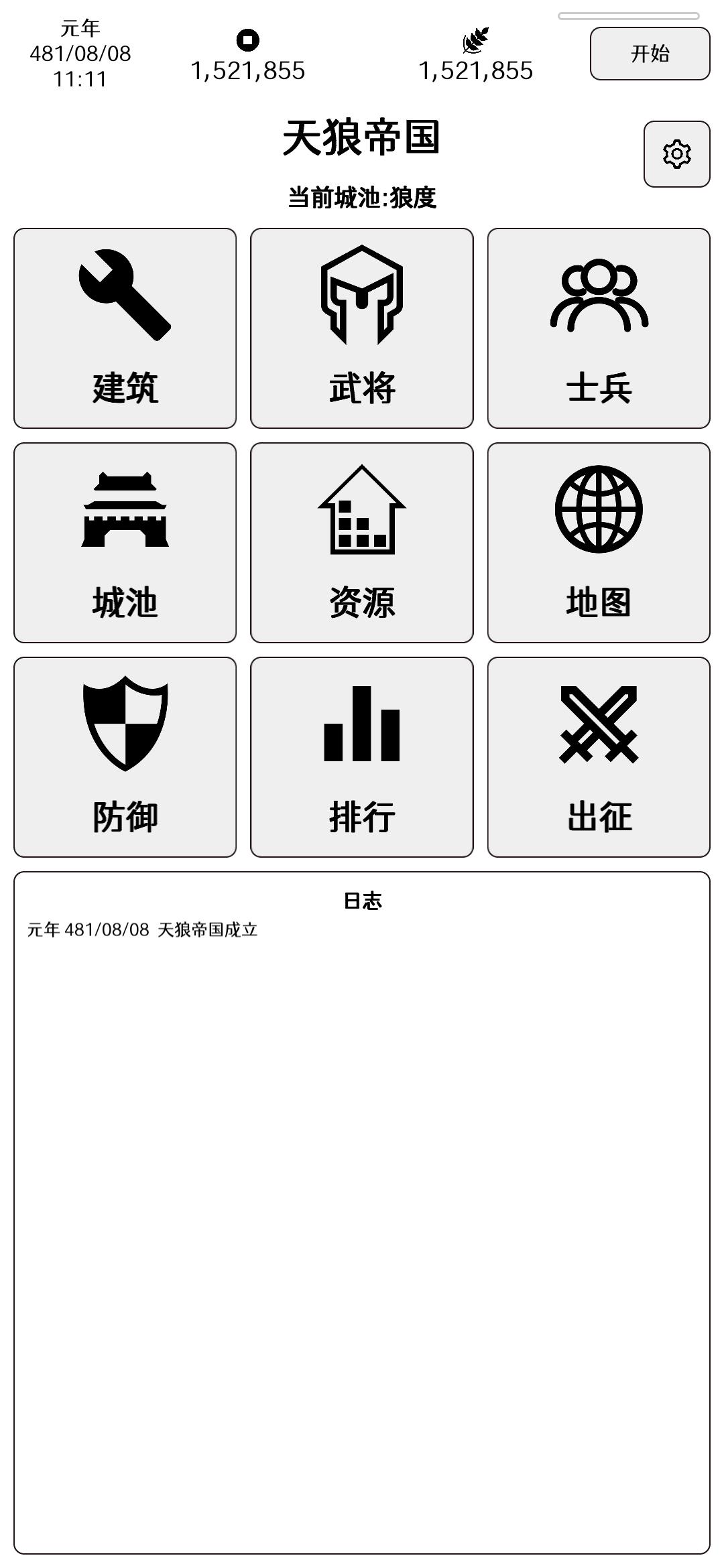Open the 地图 map
This screenshot has width=724, height=1568.
tap(599, 543)
